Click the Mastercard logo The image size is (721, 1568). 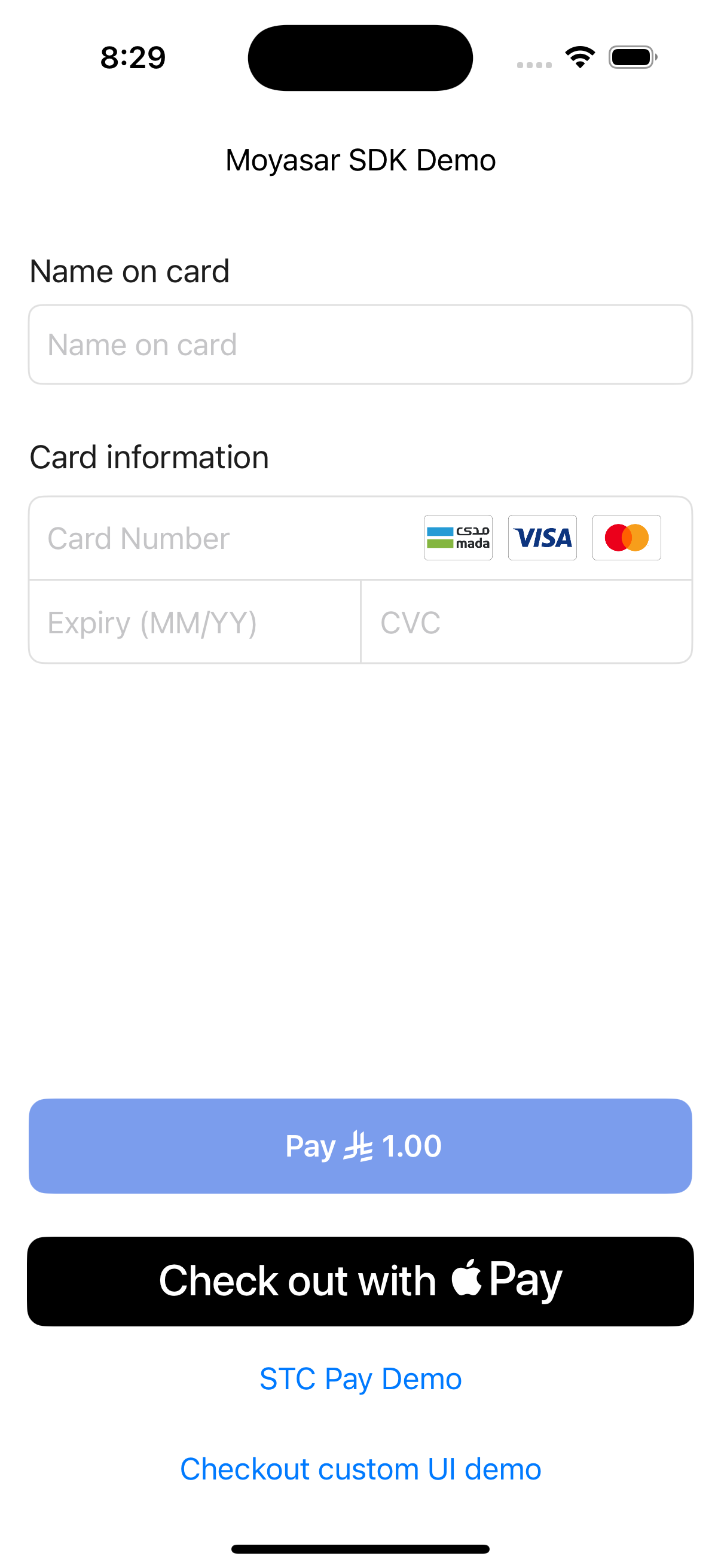pos(626,538)
